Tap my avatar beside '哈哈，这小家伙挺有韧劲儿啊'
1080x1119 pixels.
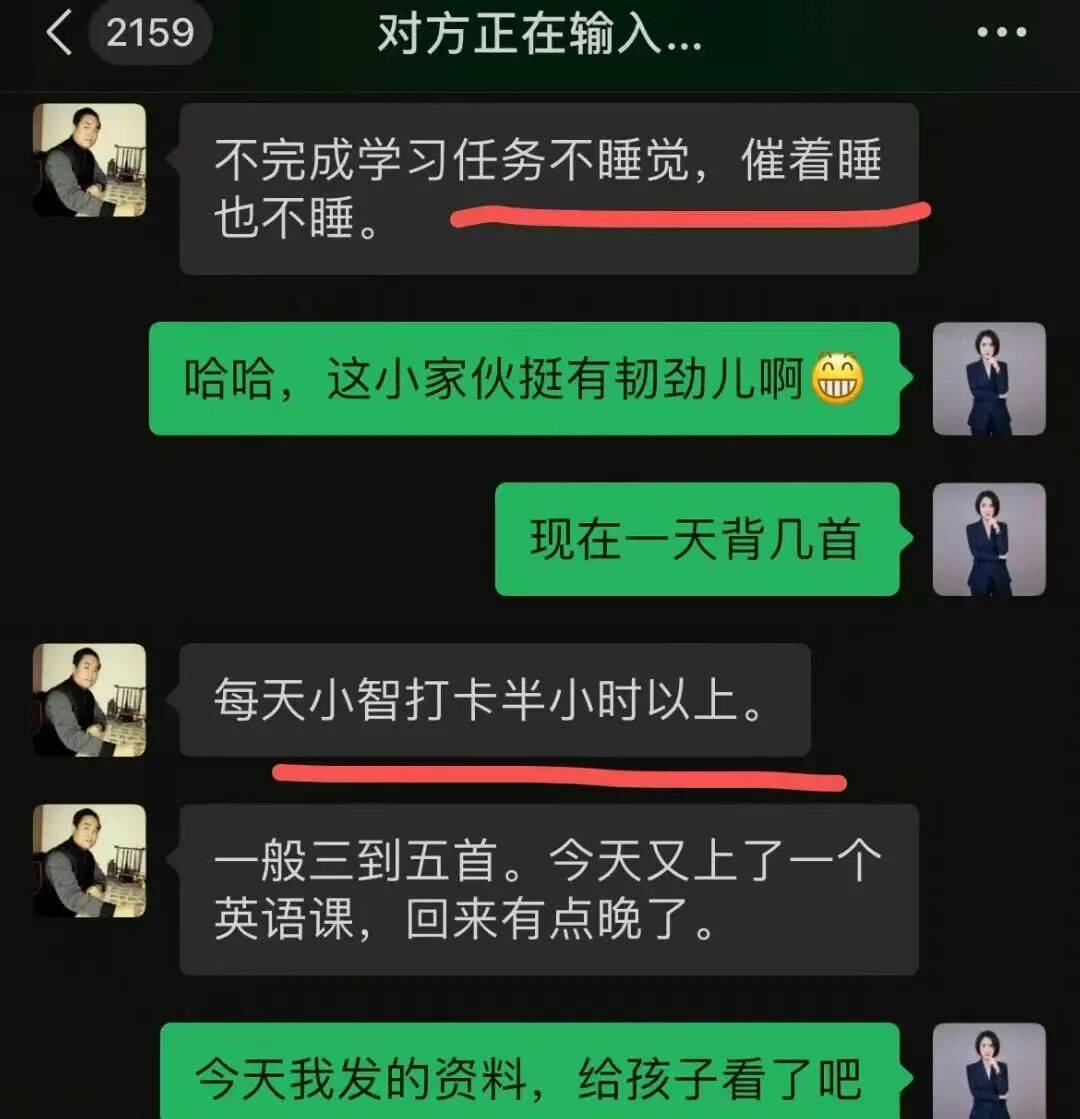[x=988, y=379]
